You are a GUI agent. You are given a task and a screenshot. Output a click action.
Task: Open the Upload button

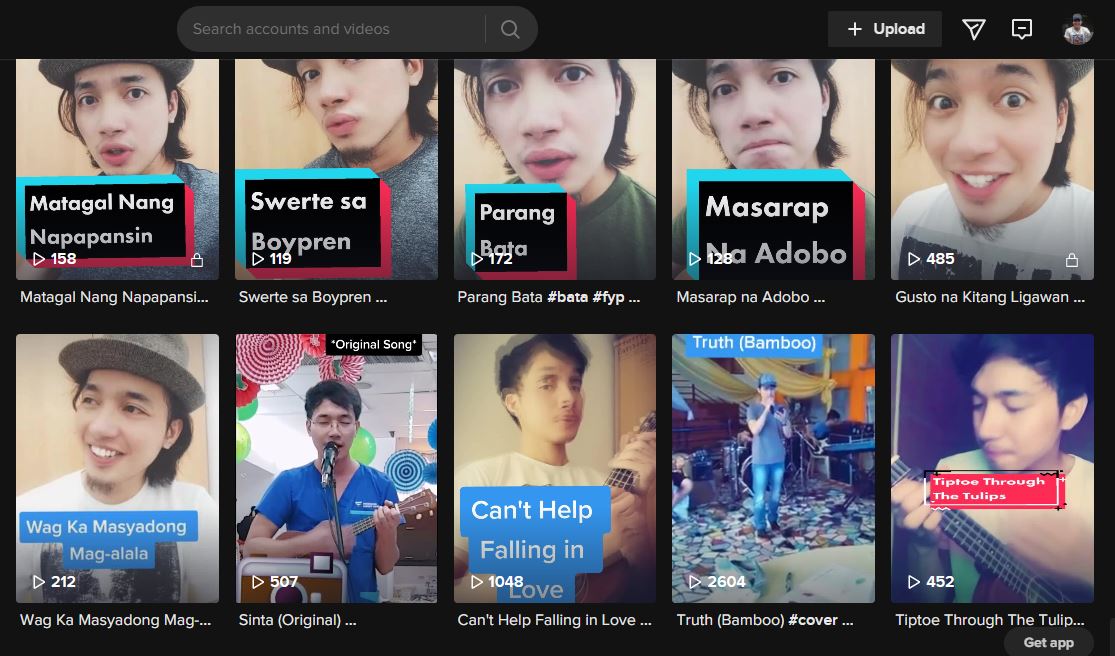coord(885,29)
